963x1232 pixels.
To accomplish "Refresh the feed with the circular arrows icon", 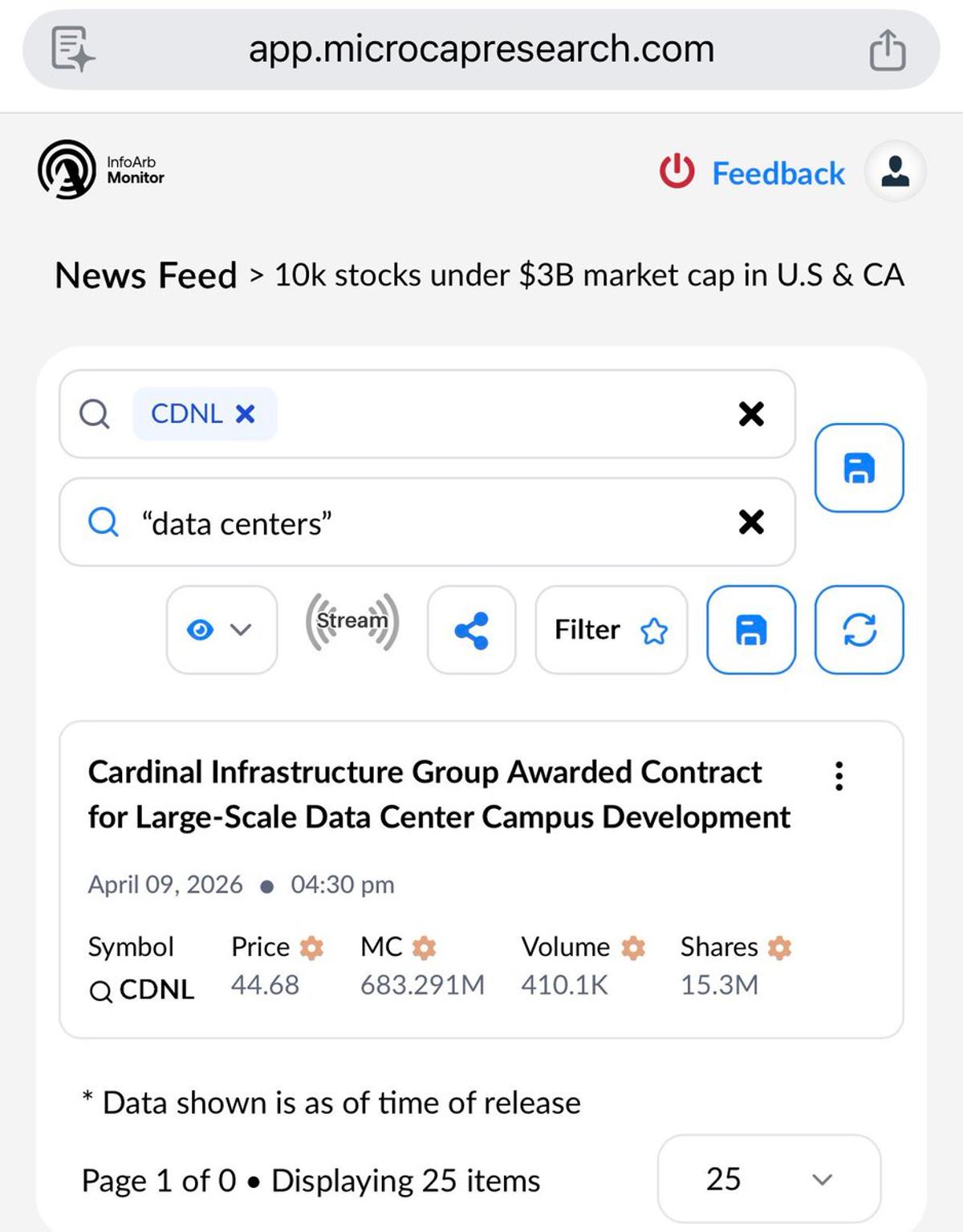I will click(x=859, y=629).
